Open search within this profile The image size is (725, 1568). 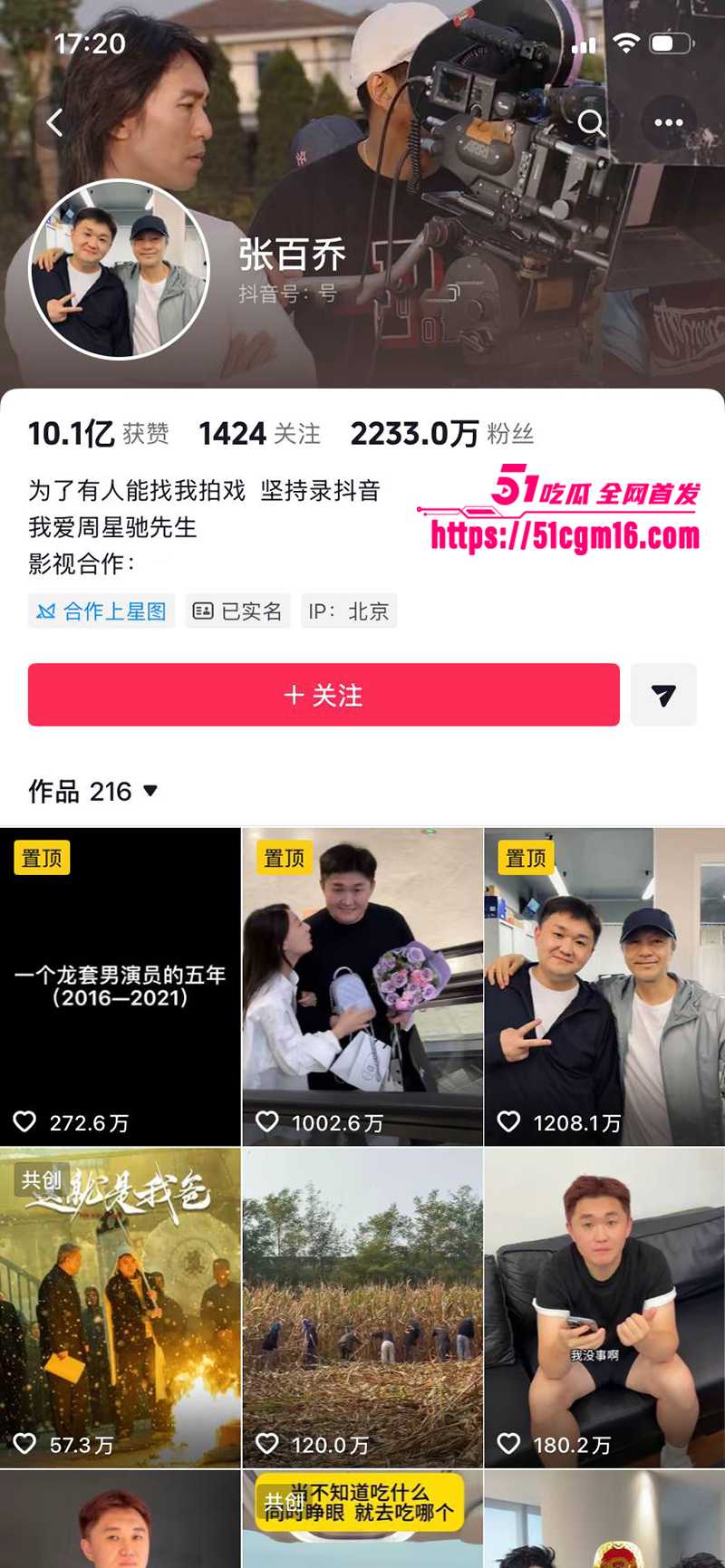[591, 122]
